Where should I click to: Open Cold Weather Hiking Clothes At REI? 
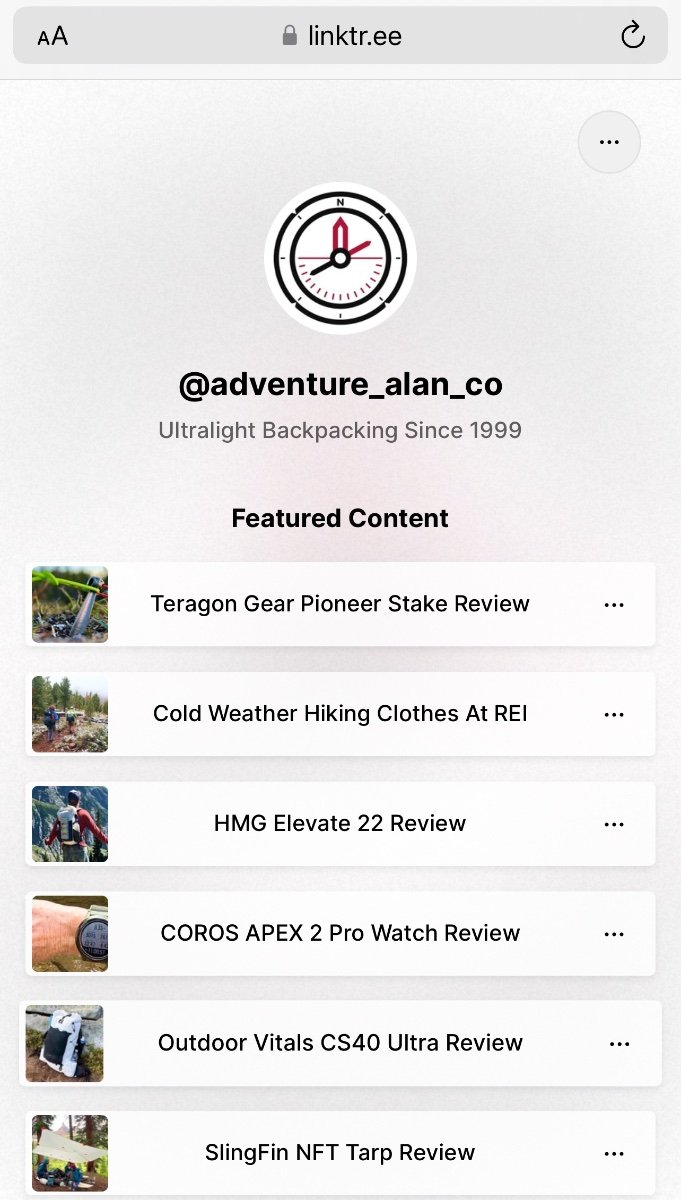pos(340,714)
